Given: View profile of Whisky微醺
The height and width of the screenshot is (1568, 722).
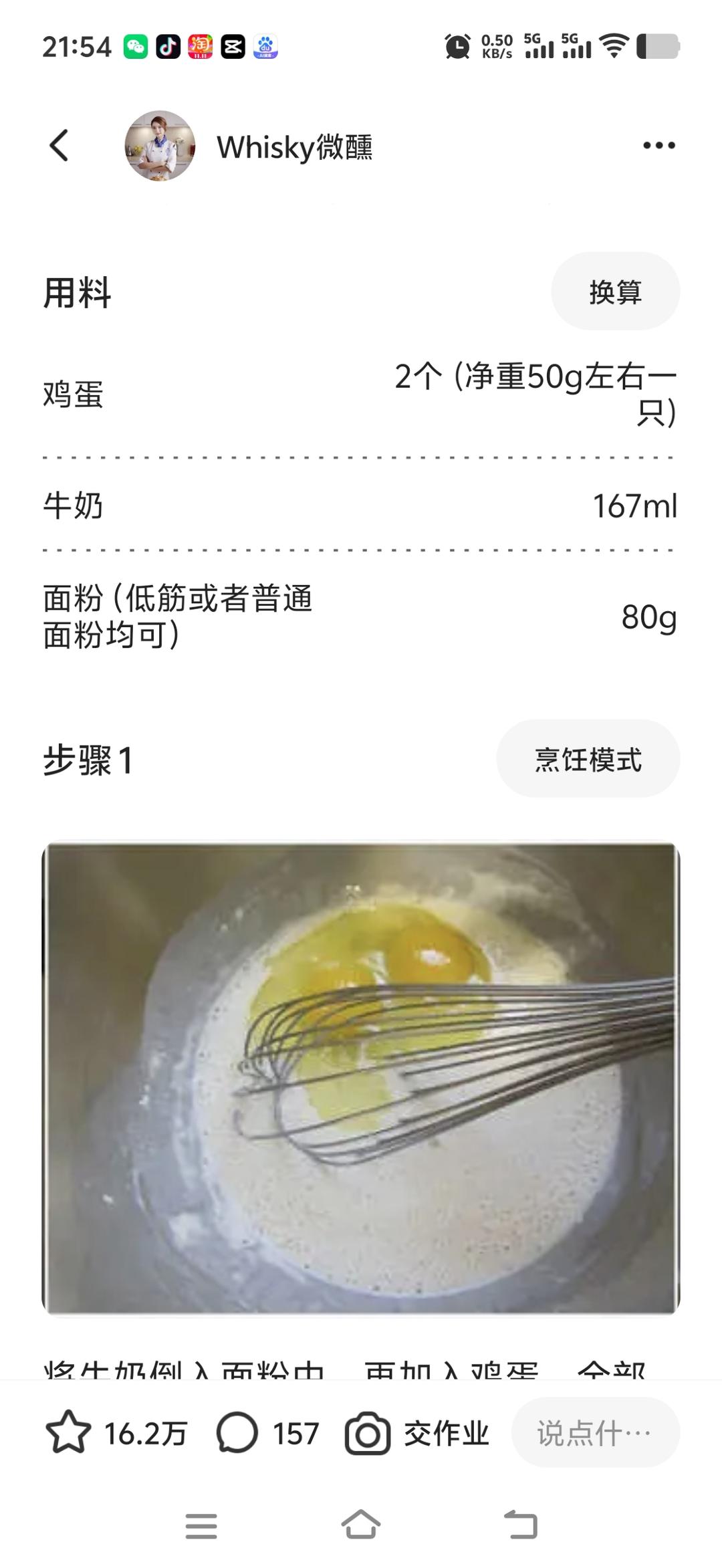Looking at the screenshot, I should point(158,145).
